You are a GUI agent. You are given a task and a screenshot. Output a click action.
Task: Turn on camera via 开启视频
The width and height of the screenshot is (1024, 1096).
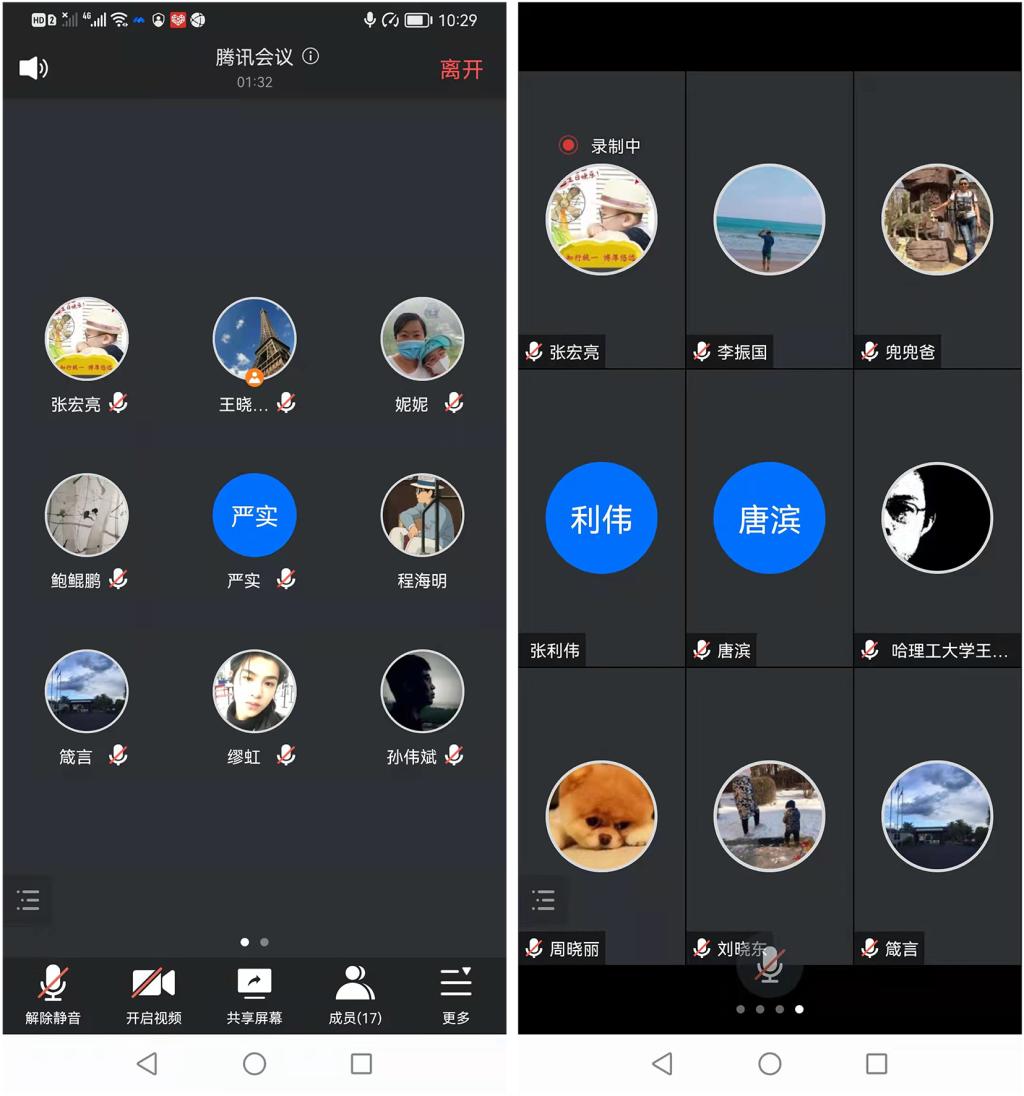pos(153,995)
